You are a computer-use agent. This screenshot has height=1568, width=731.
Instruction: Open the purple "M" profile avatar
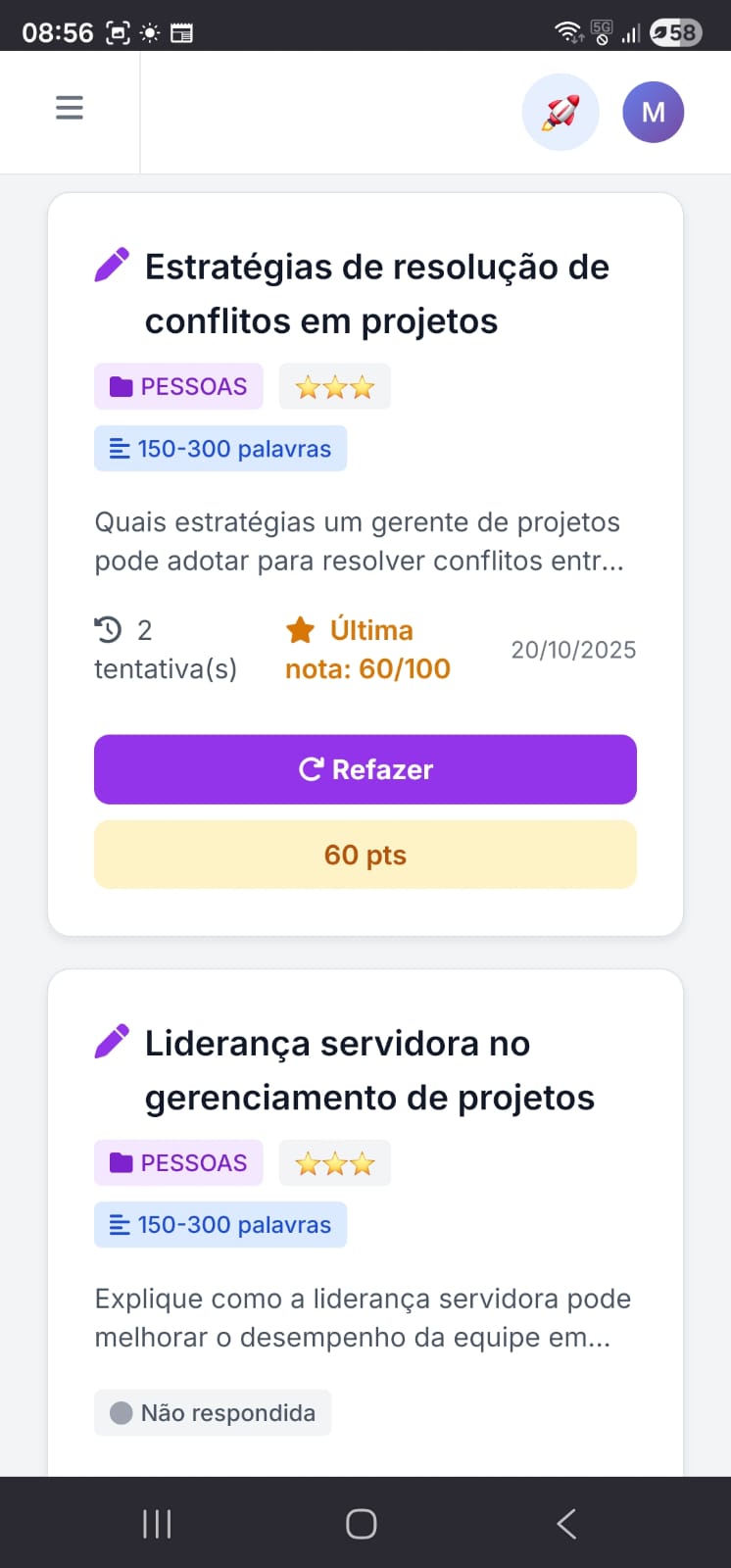[653, 112]
